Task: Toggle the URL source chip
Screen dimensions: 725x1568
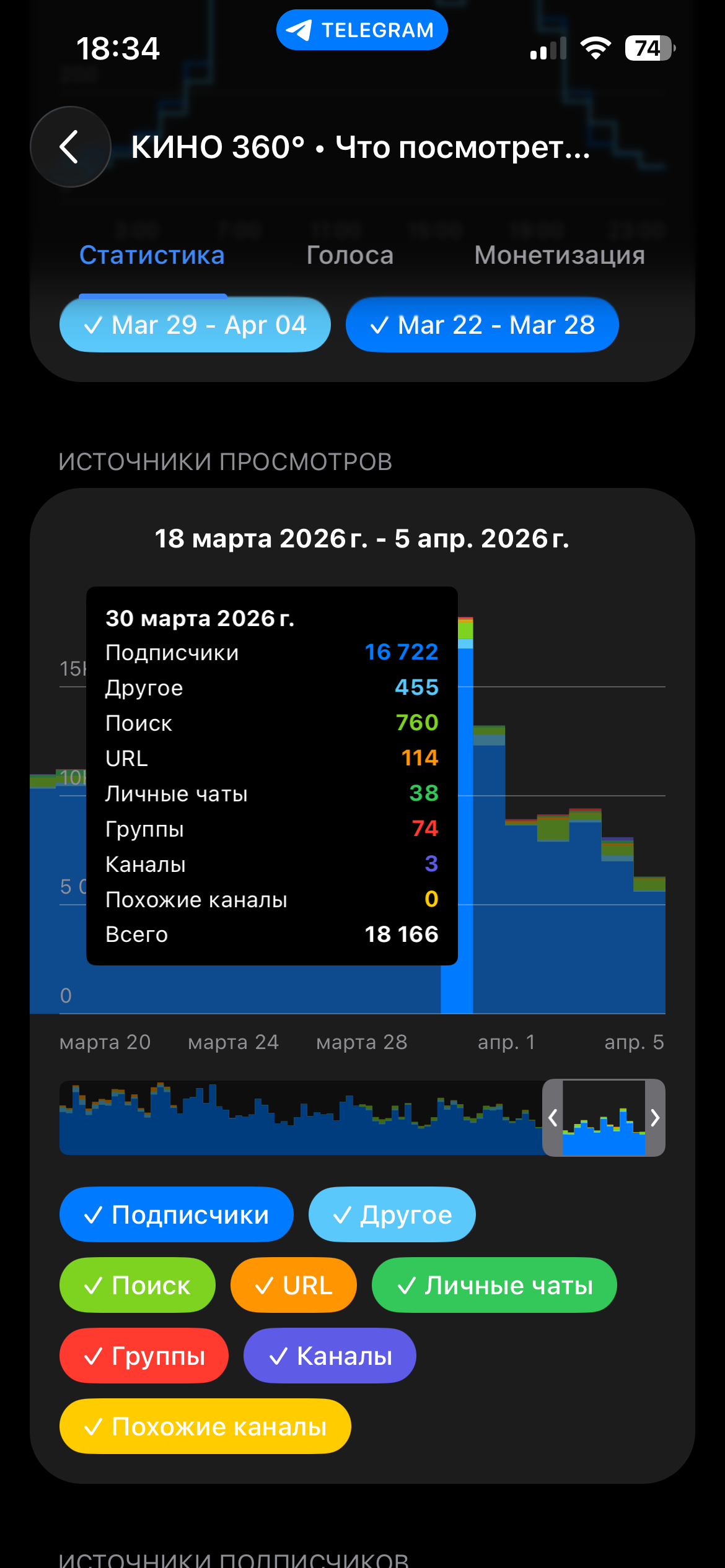Action: point(293,1285)
